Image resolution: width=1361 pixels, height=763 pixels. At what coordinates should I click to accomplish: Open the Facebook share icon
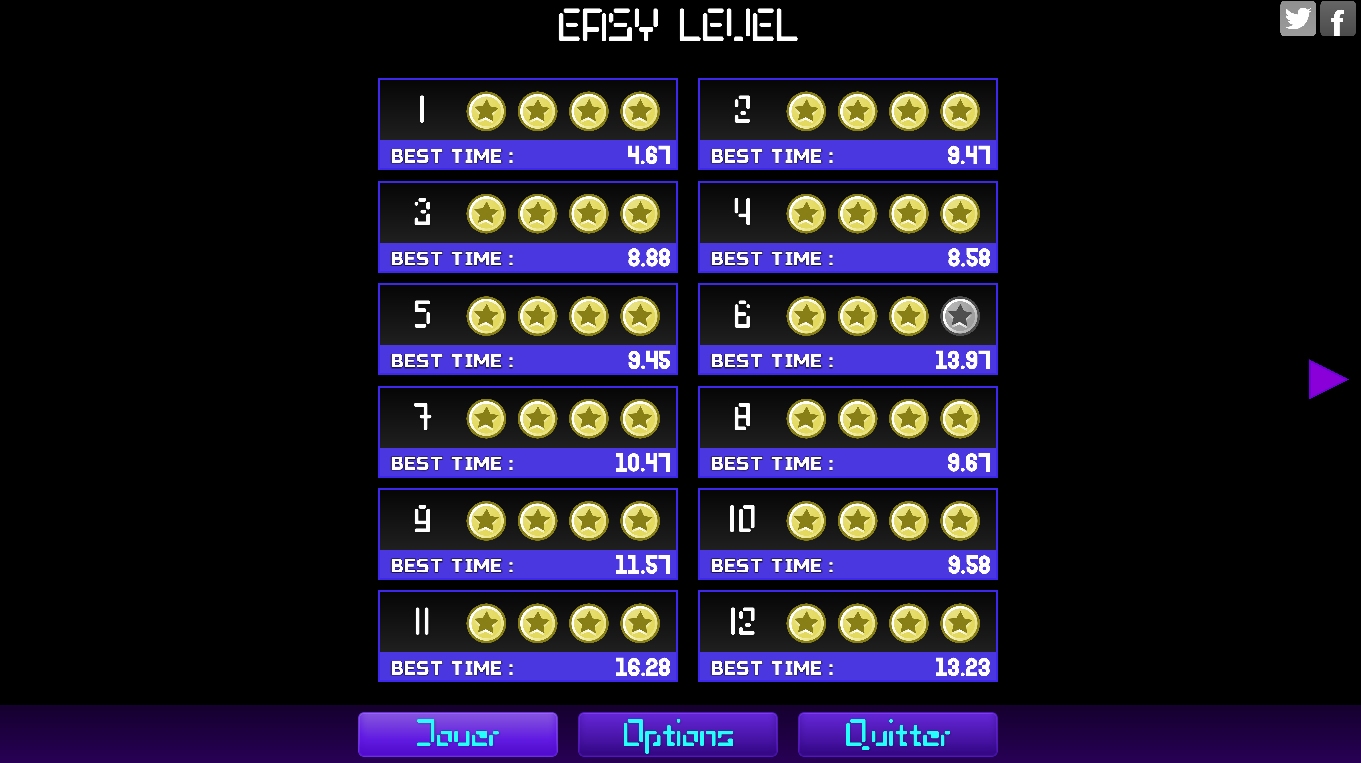1338,18
